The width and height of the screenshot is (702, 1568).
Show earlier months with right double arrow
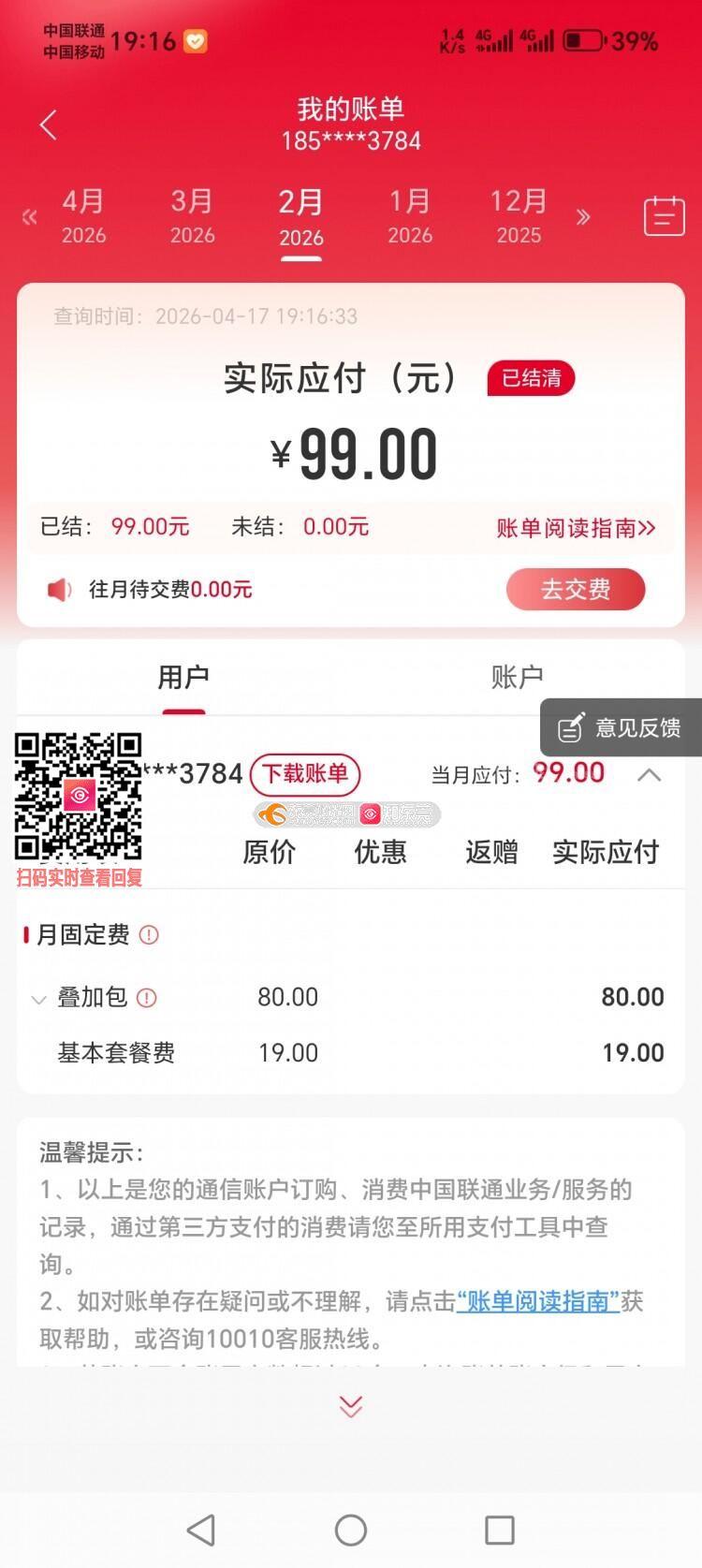(583, 217)
